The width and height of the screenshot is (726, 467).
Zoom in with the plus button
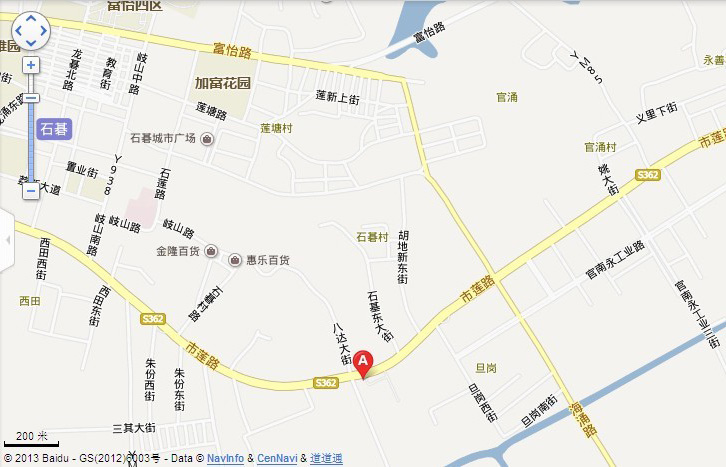[31, 65]
